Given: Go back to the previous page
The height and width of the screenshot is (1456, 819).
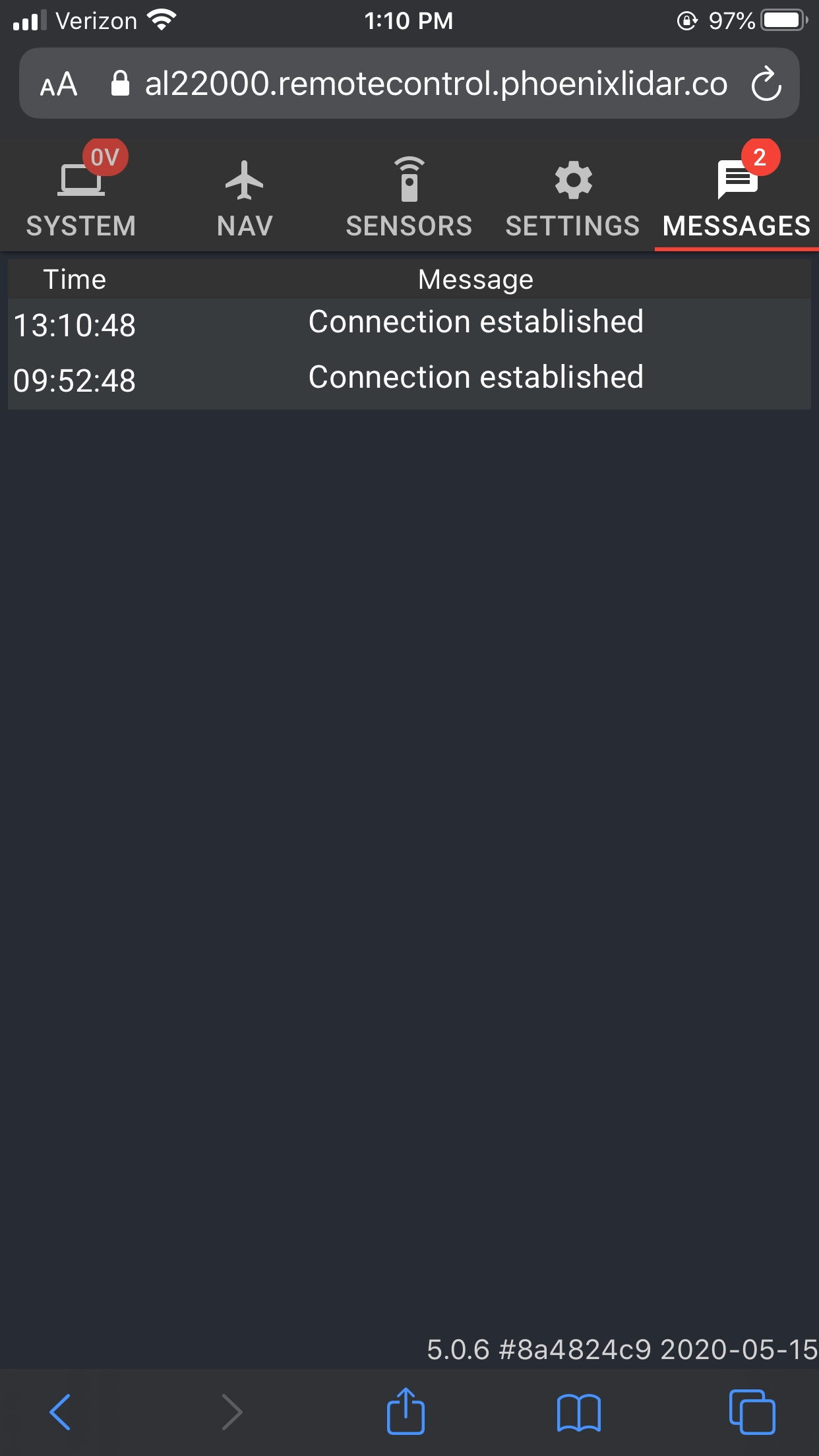Looking at the screenshot, I should pos(61,1412).
